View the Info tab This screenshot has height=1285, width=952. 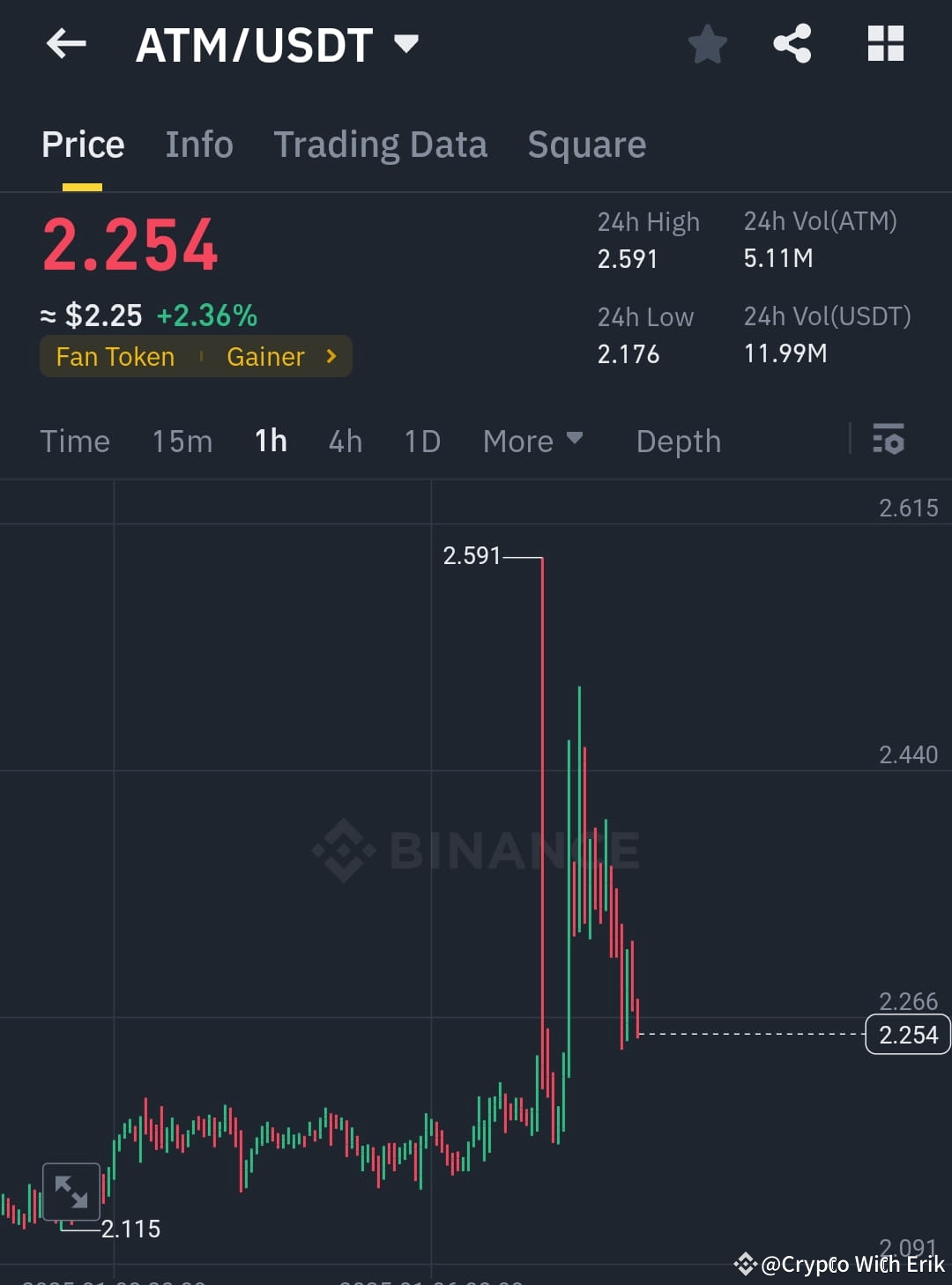click(x=198, y=144)
